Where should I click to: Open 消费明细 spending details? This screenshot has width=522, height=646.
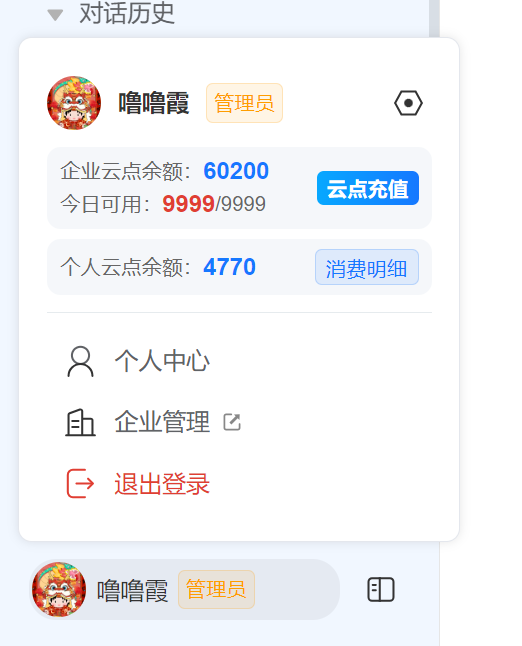pos(367,267)
